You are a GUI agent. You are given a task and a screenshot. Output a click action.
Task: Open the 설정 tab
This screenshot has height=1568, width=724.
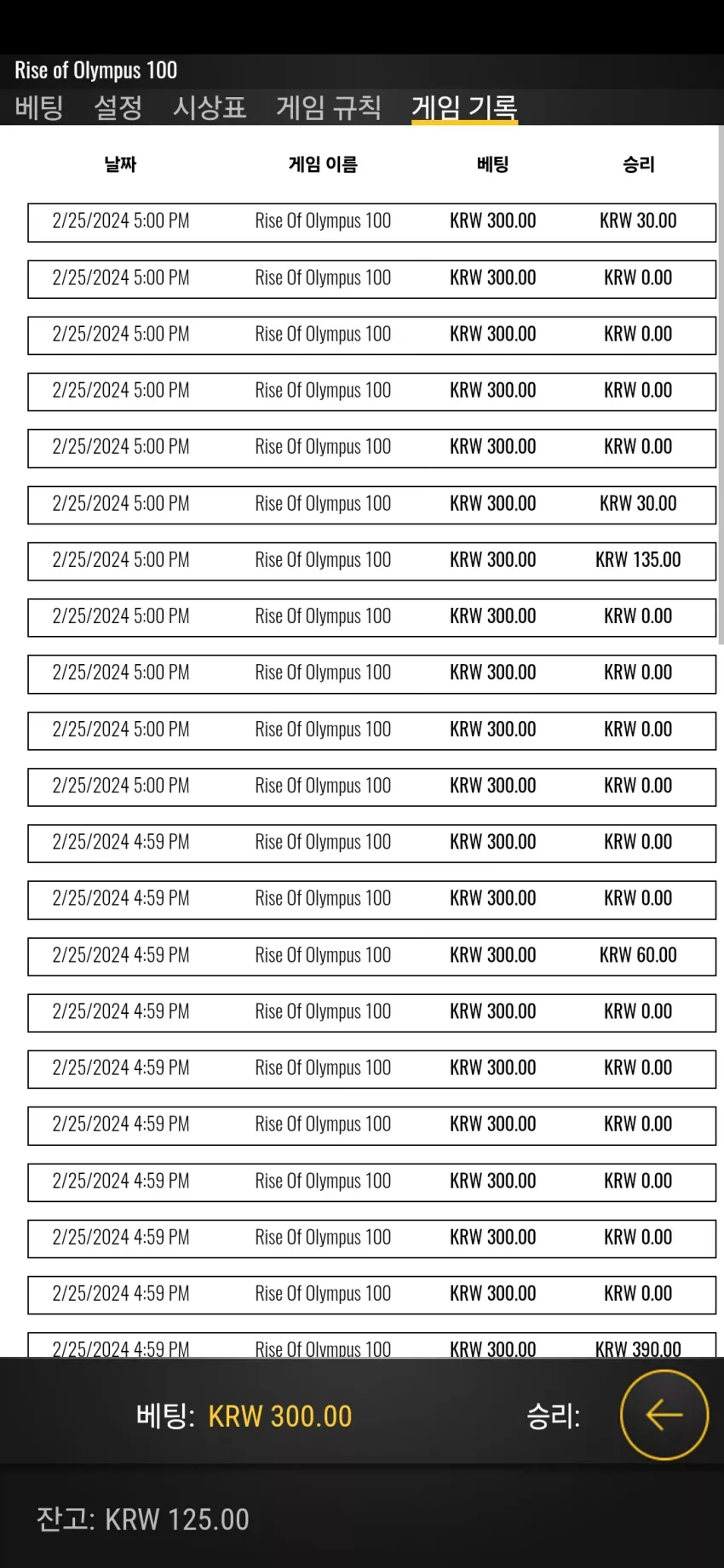tap(118, 107)
